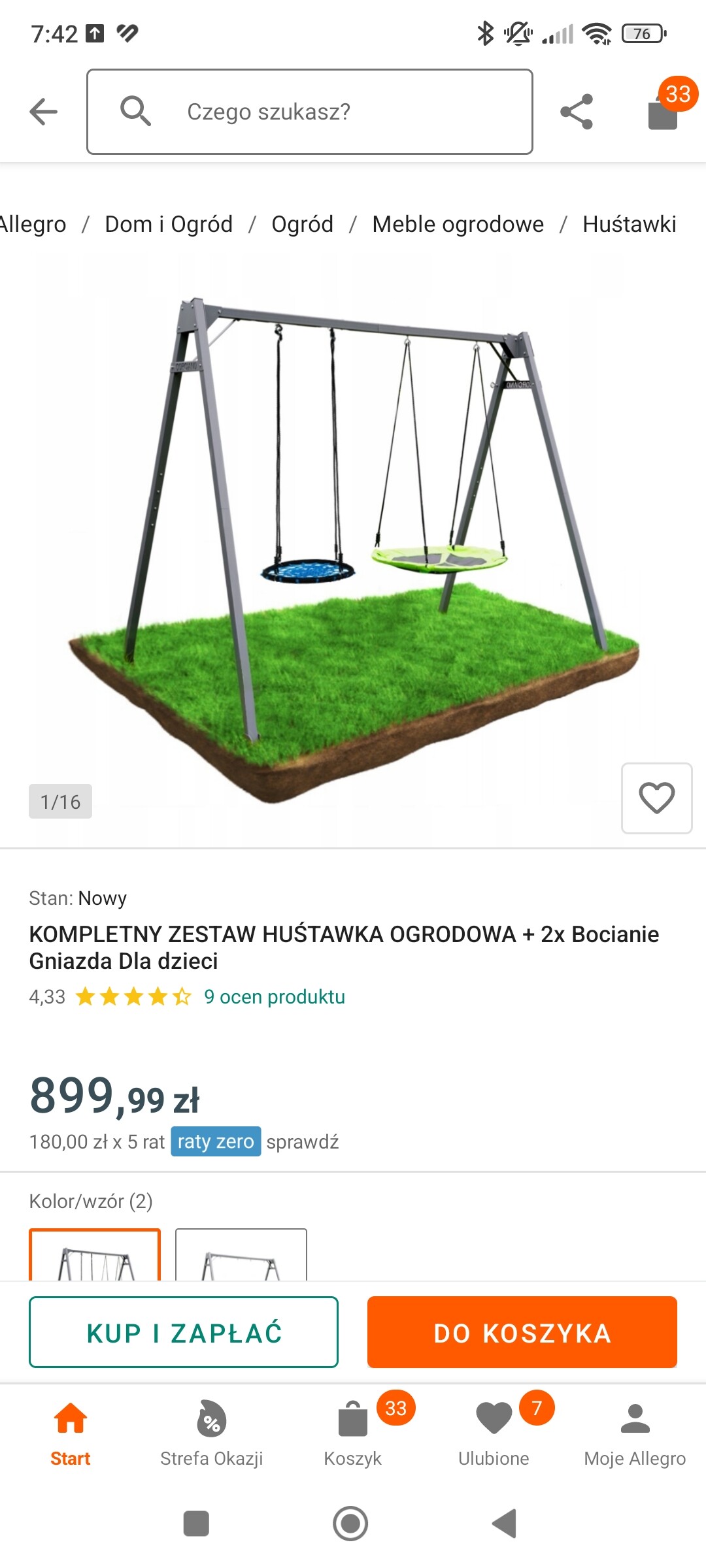Go back using the top arrow
This screenshot has height=1568, width=706.
[44, 112]
